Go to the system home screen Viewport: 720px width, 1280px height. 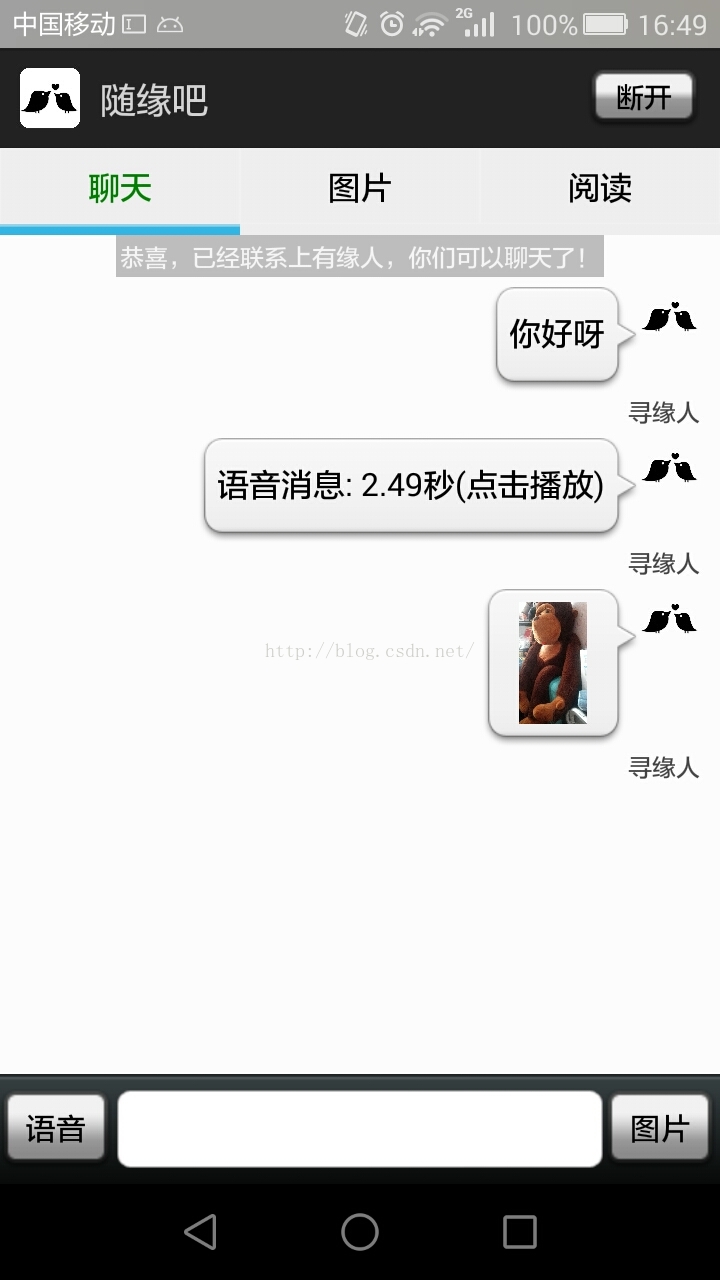pyautogui.click(x=360, y=1232)
